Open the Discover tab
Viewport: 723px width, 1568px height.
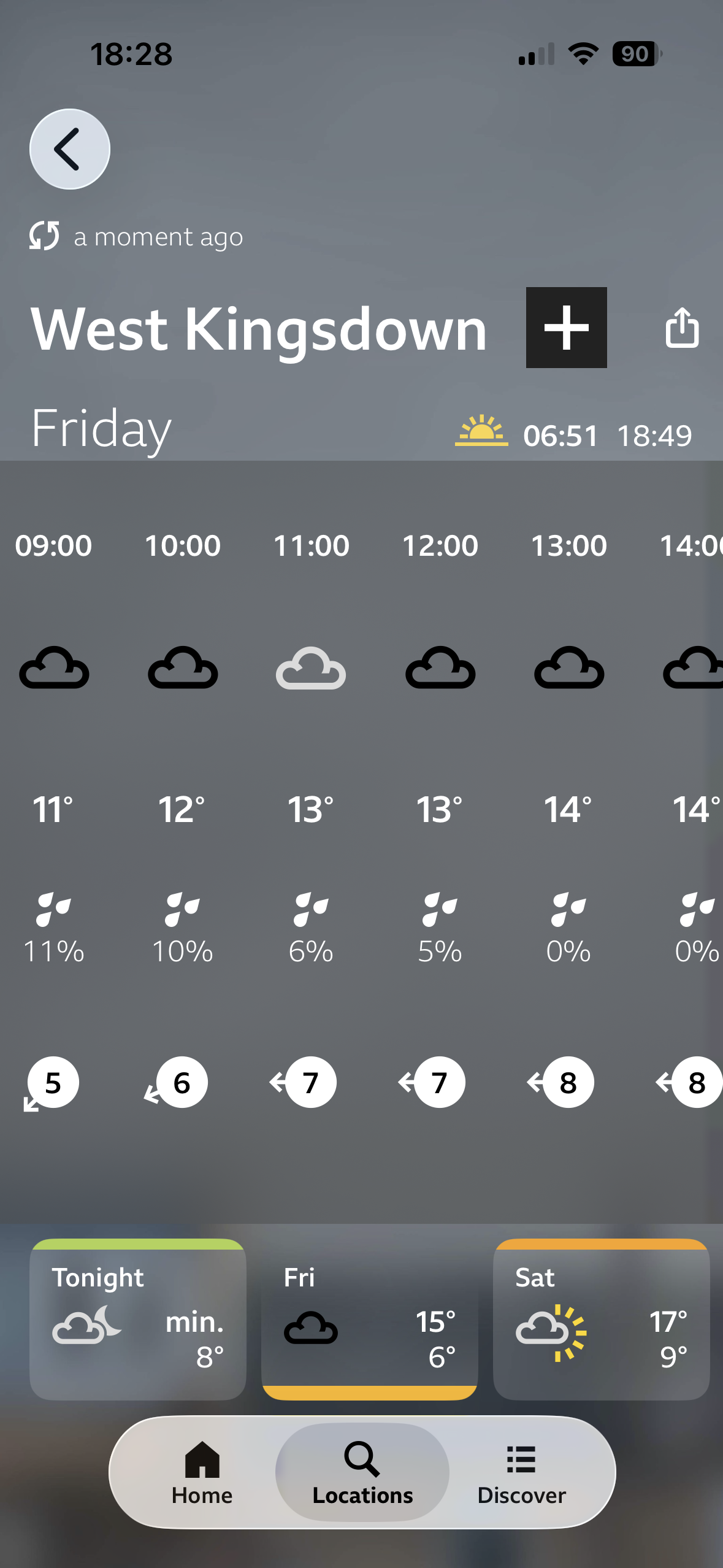521,1472
